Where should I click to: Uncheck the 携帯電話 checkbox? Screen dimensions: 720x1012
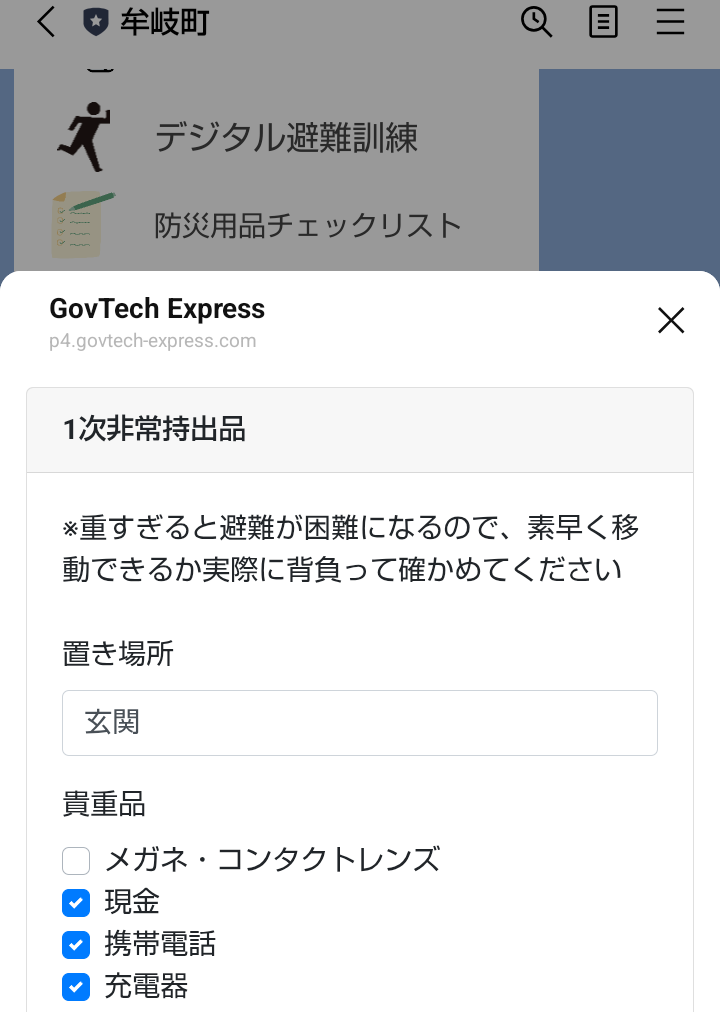[x=75, y=945]
